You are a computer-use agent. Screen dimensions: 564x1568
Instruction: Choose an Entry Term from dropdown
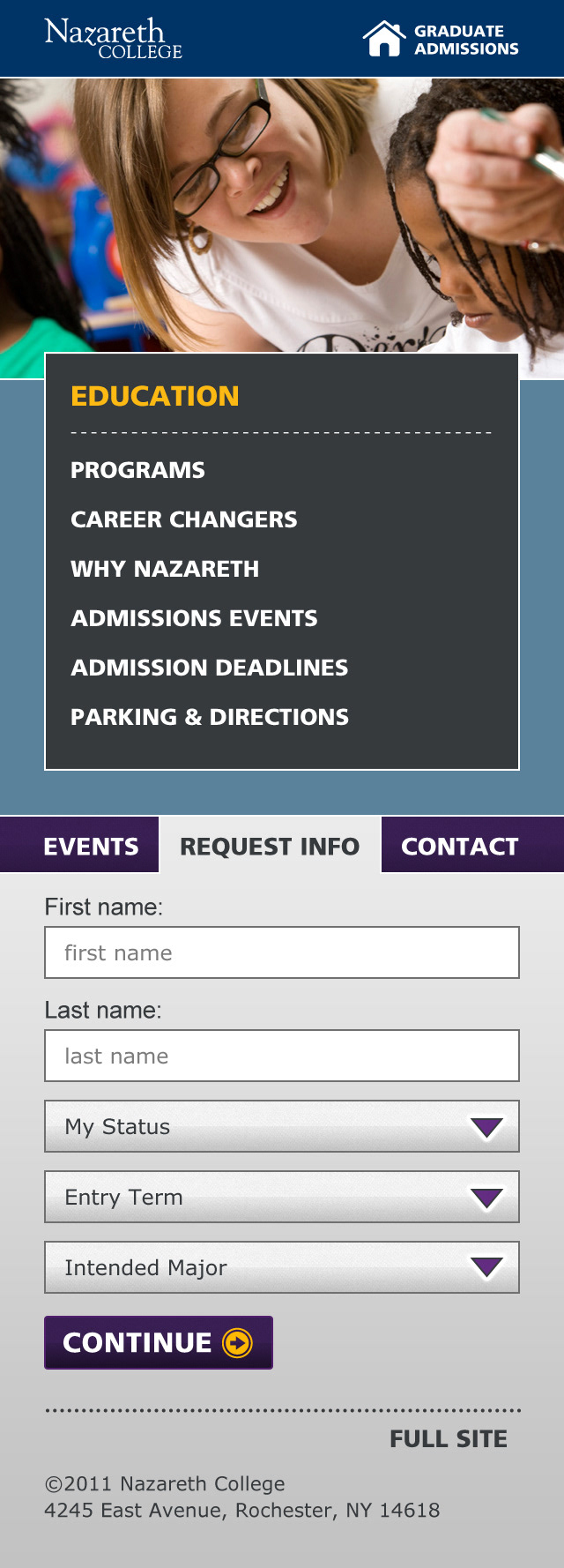(282, 1197)
